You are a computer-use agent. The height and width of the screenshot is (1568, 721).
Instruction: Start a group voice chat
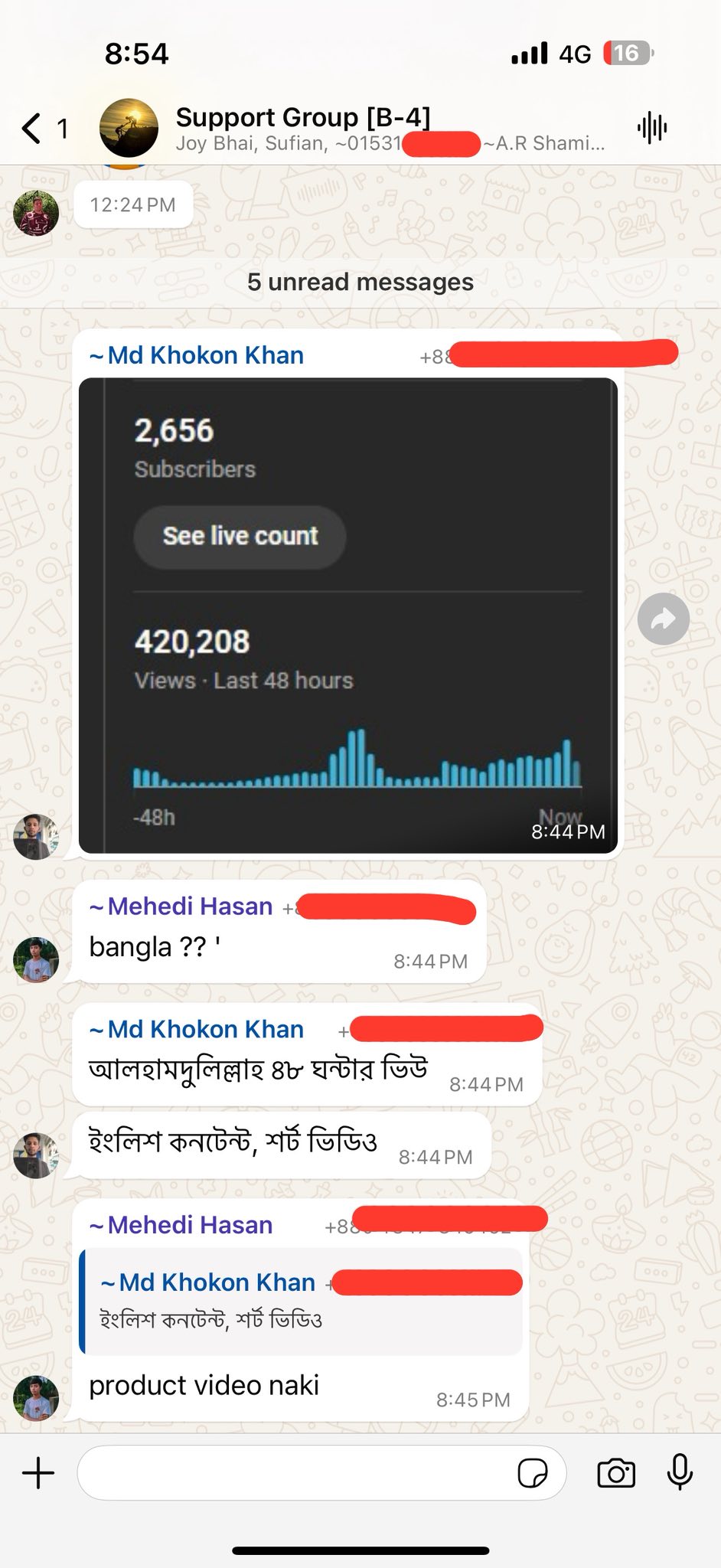(x=652, y=128)
